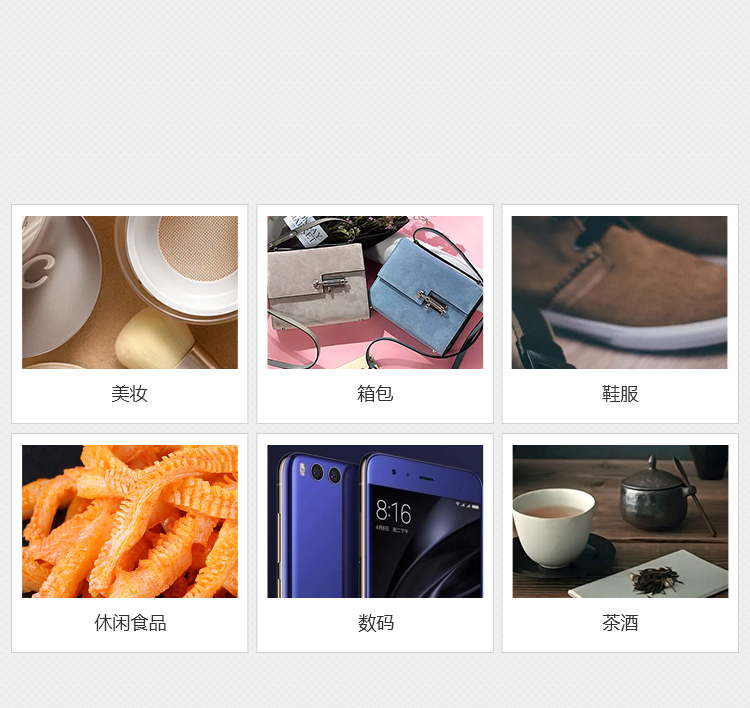Browse the 休闲食品 category
This screenshot has width=750, height=708.
click(x=130, y=542)
